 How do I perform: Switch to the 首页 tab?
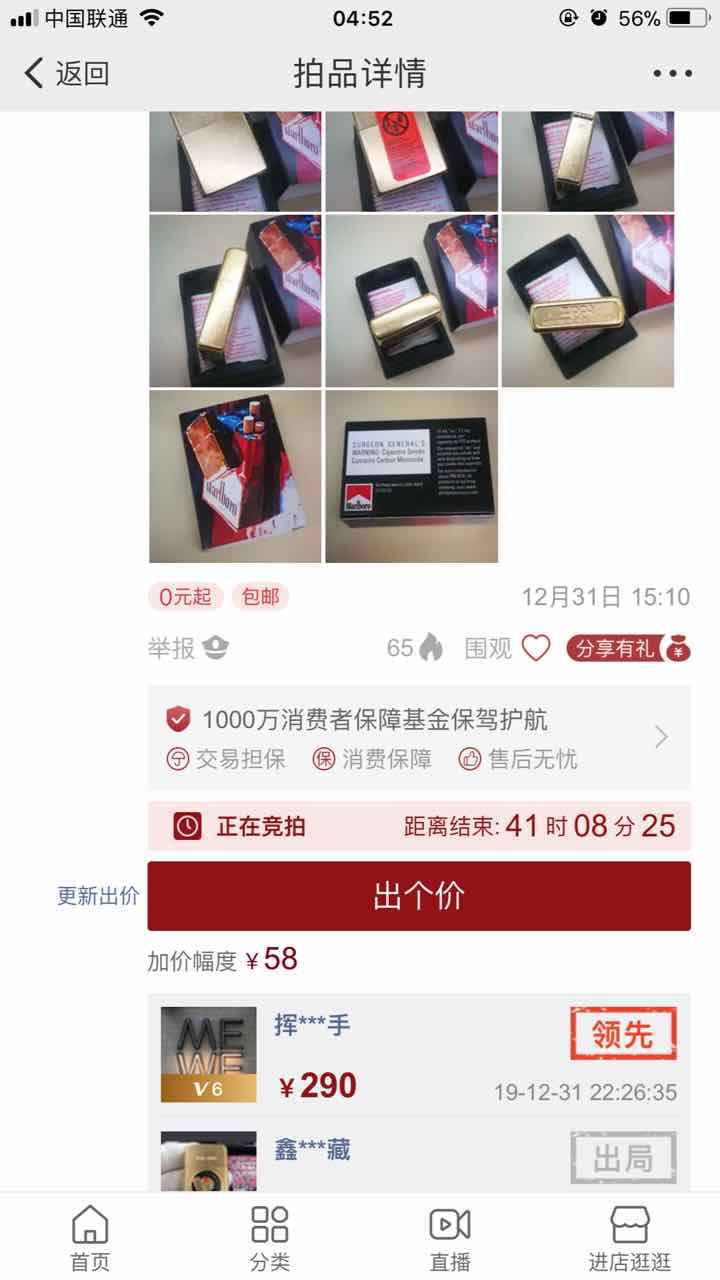[x=90, y=1238]
